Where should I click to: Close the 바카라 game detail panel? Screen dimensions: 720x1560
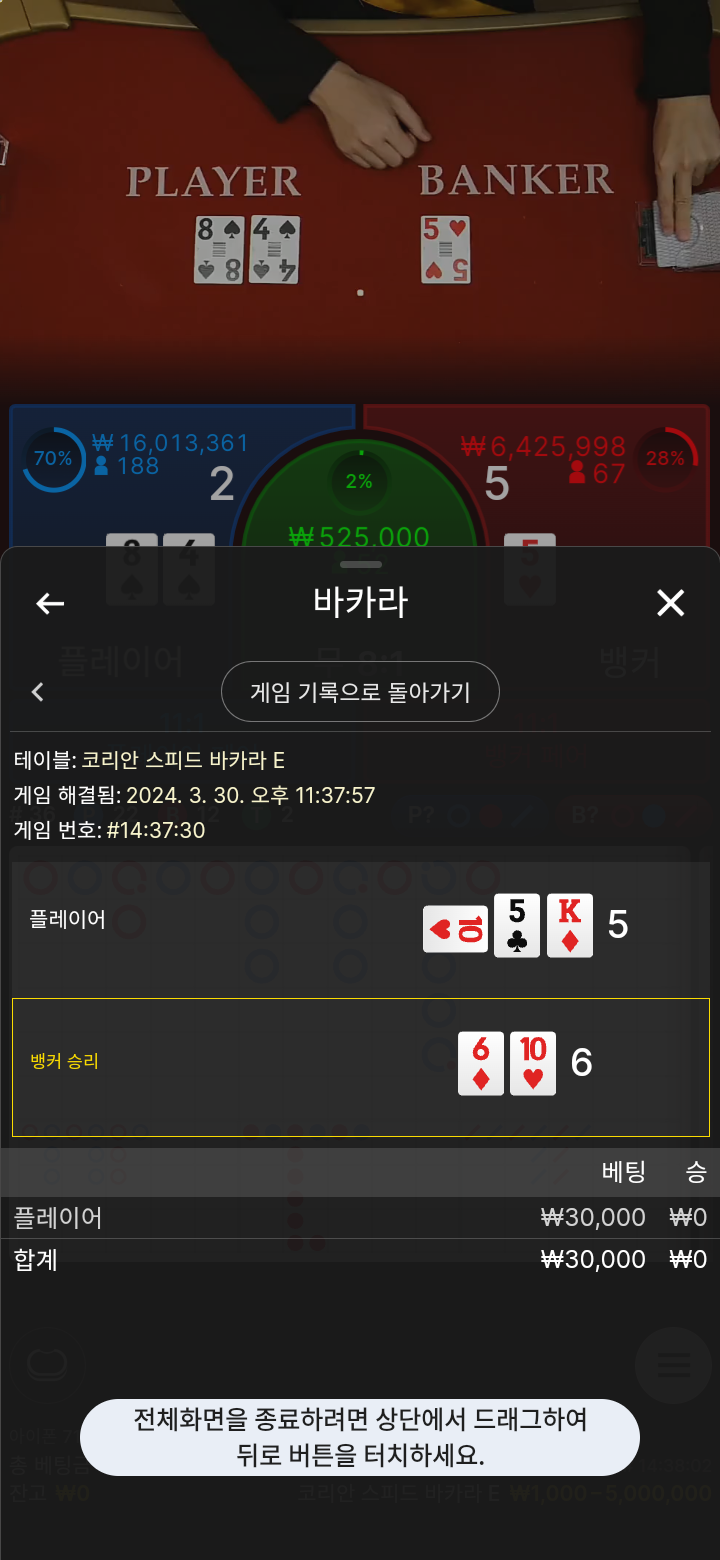(670, 603)
